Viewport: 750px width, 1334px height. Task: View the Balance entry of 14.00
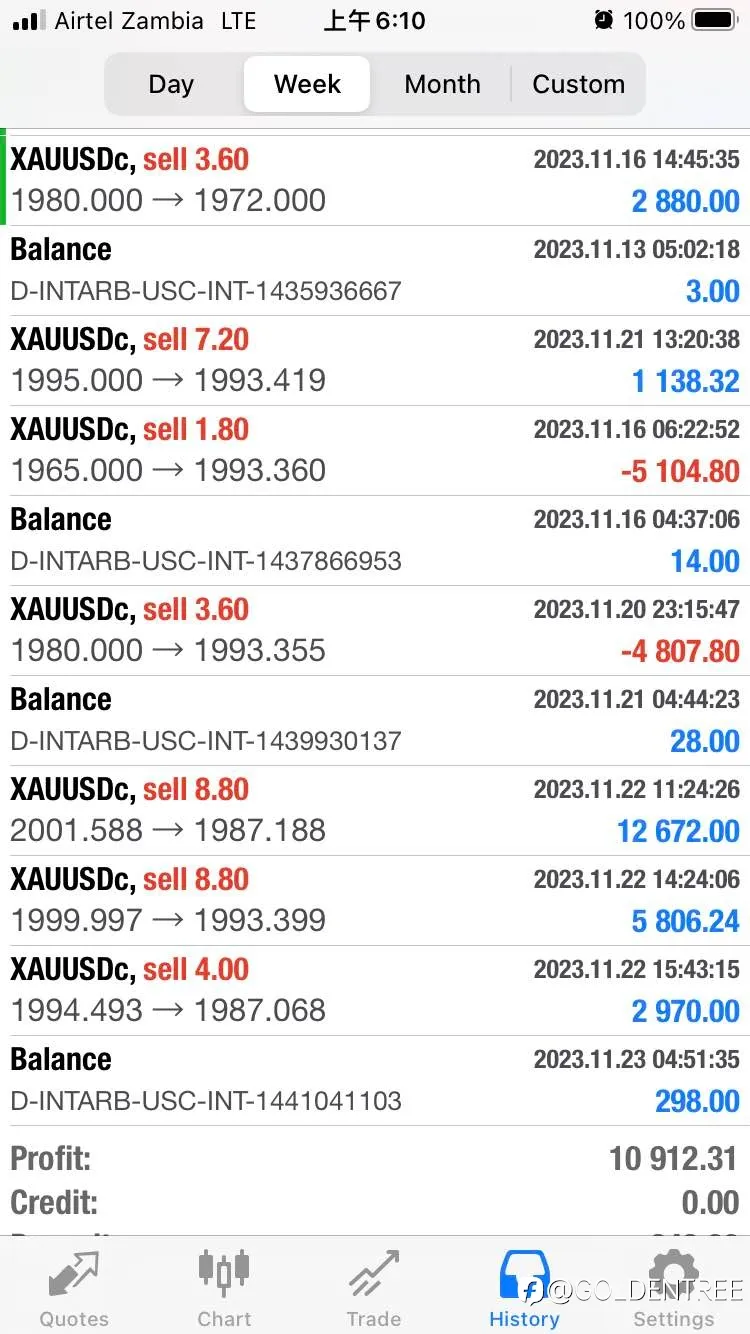[x=375, y=540]
